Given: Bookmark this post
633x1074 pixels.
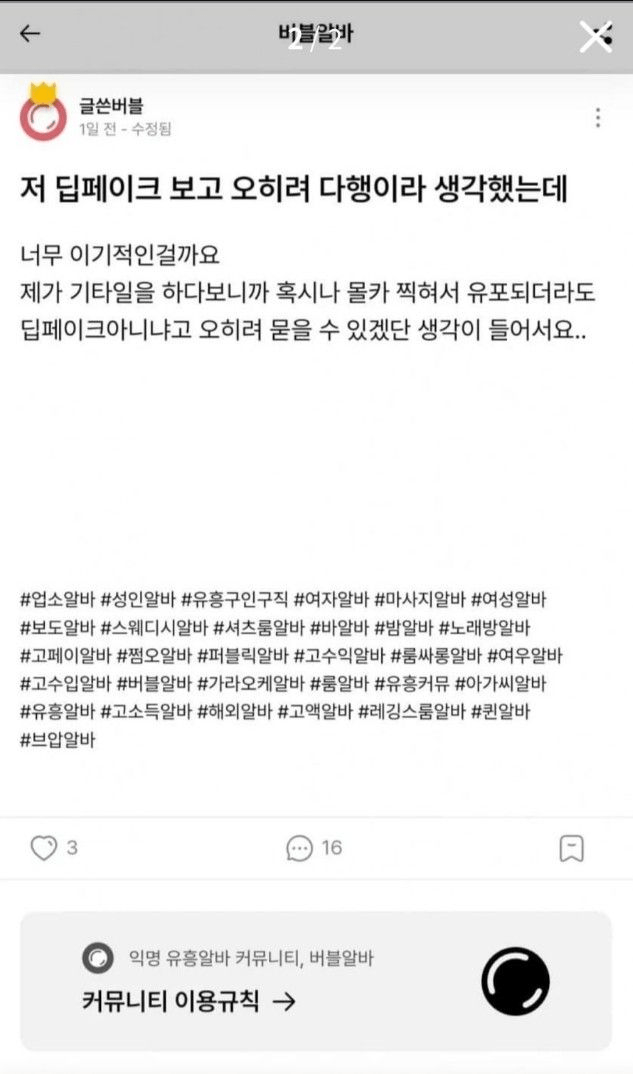Looking at the screenshot, I should pyautogui.click(x=571, y=849).
